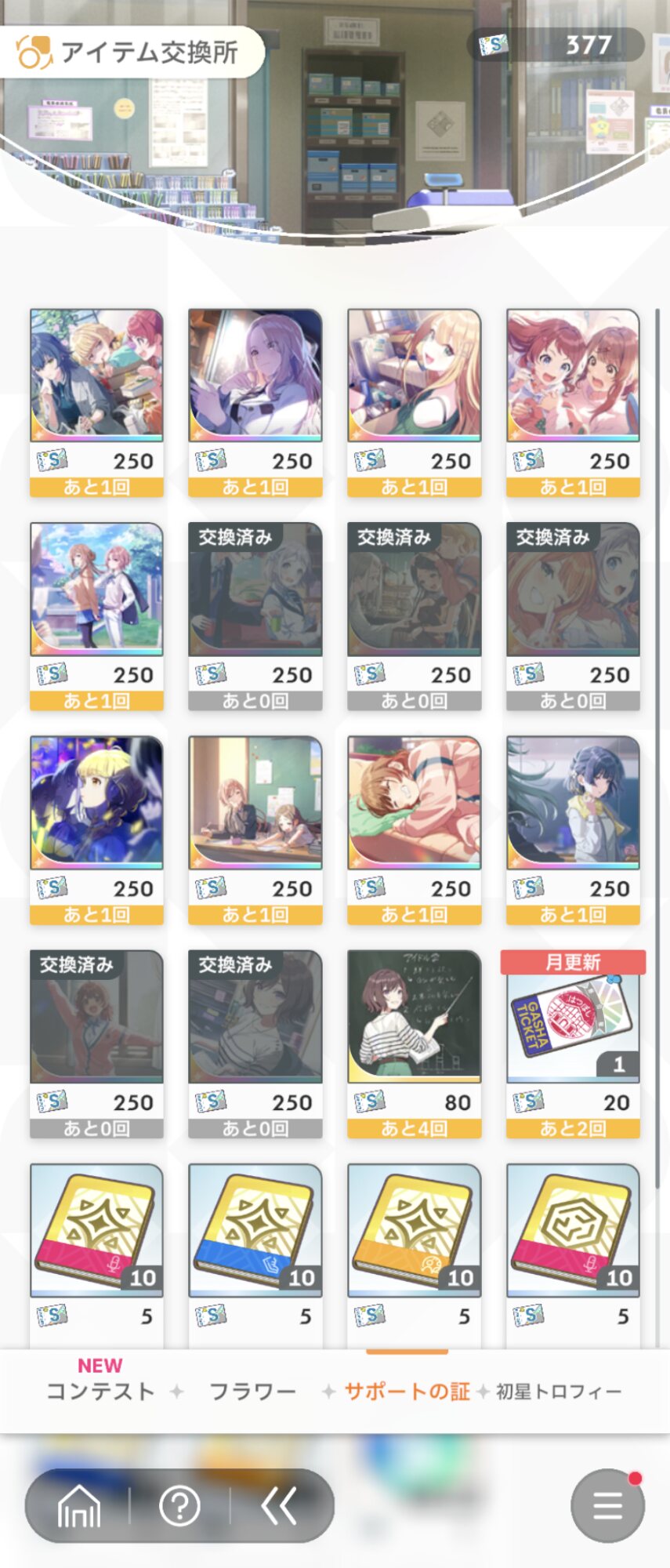670x1568 pixels.
Task: Switch to the コンテスト tab
Action: 100,1392
